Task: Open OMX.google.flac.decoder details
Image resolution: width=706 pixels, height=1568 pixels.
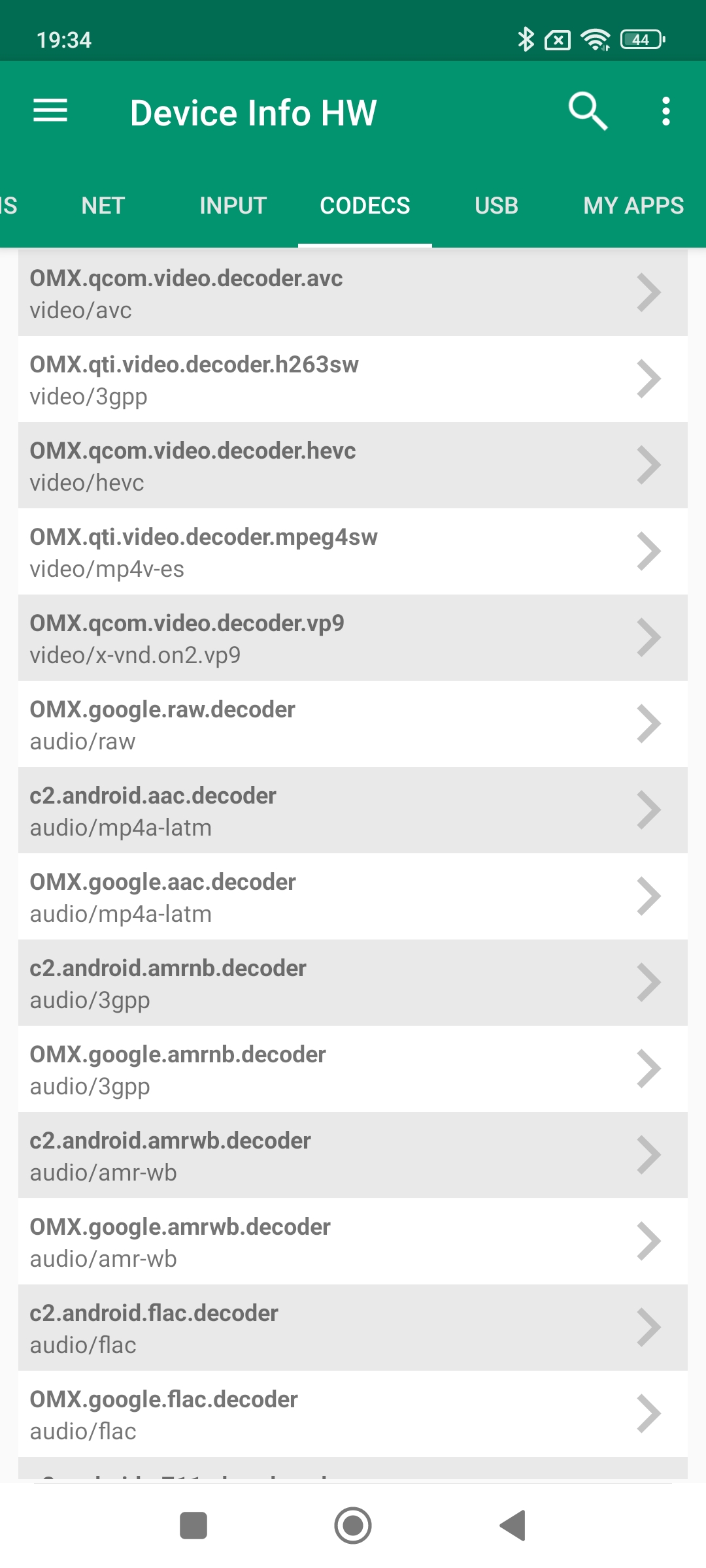Action: (x=353, y=1414)
